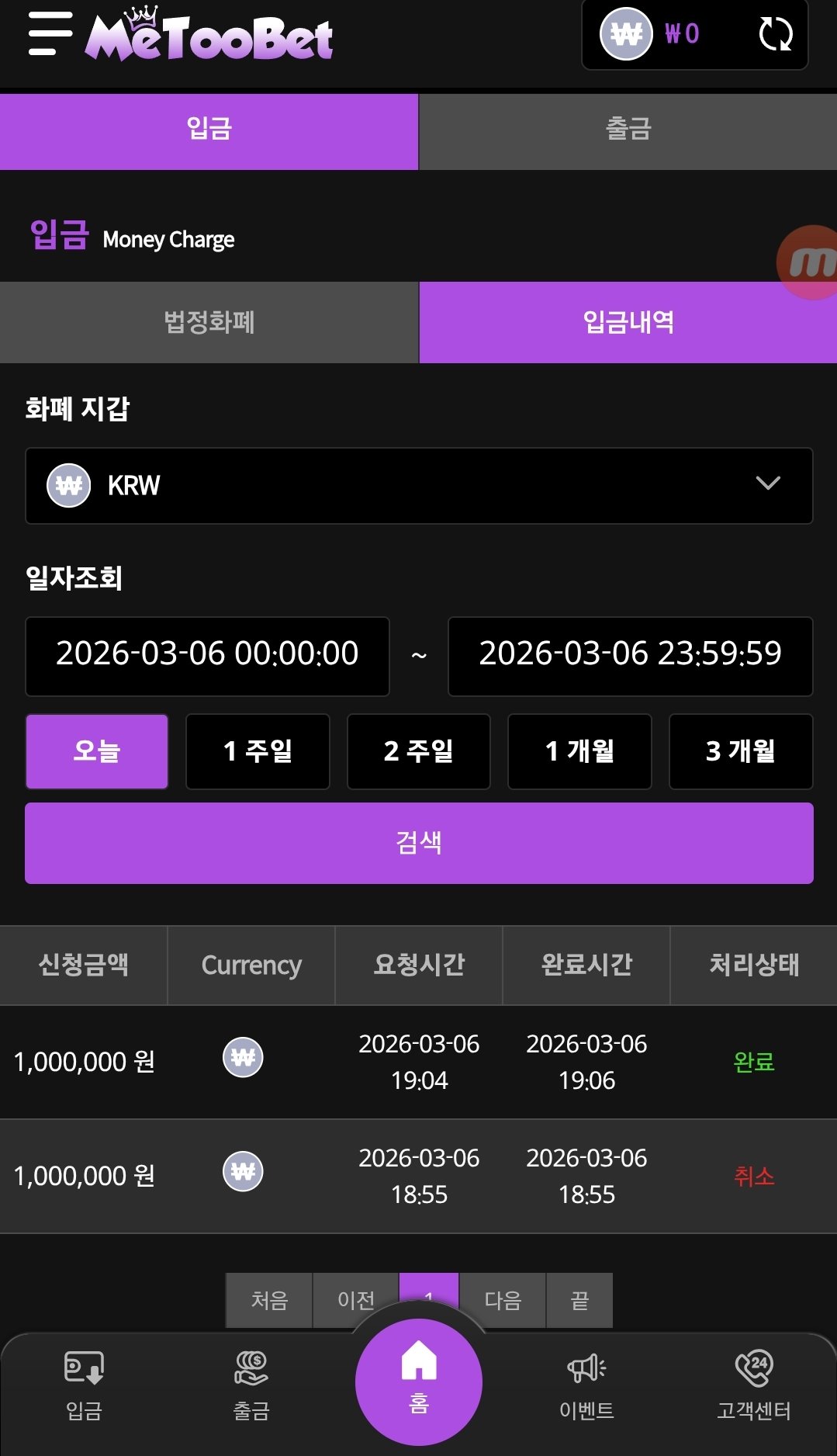Set the range to 3 개월
837x1456 pixels.
click(x=741, y=751)
